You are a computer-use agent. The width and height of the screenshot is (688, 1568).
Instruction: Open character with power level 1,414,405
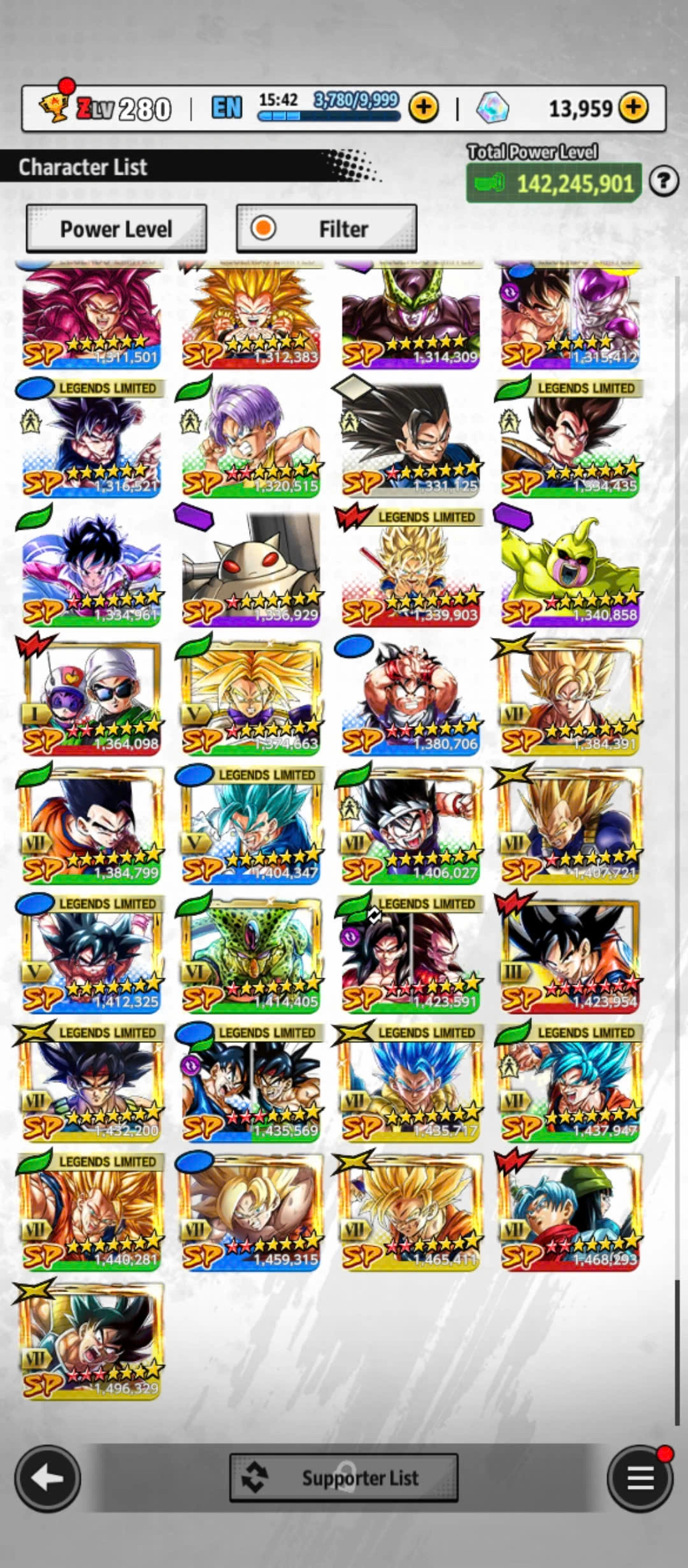tap(251, 955)
